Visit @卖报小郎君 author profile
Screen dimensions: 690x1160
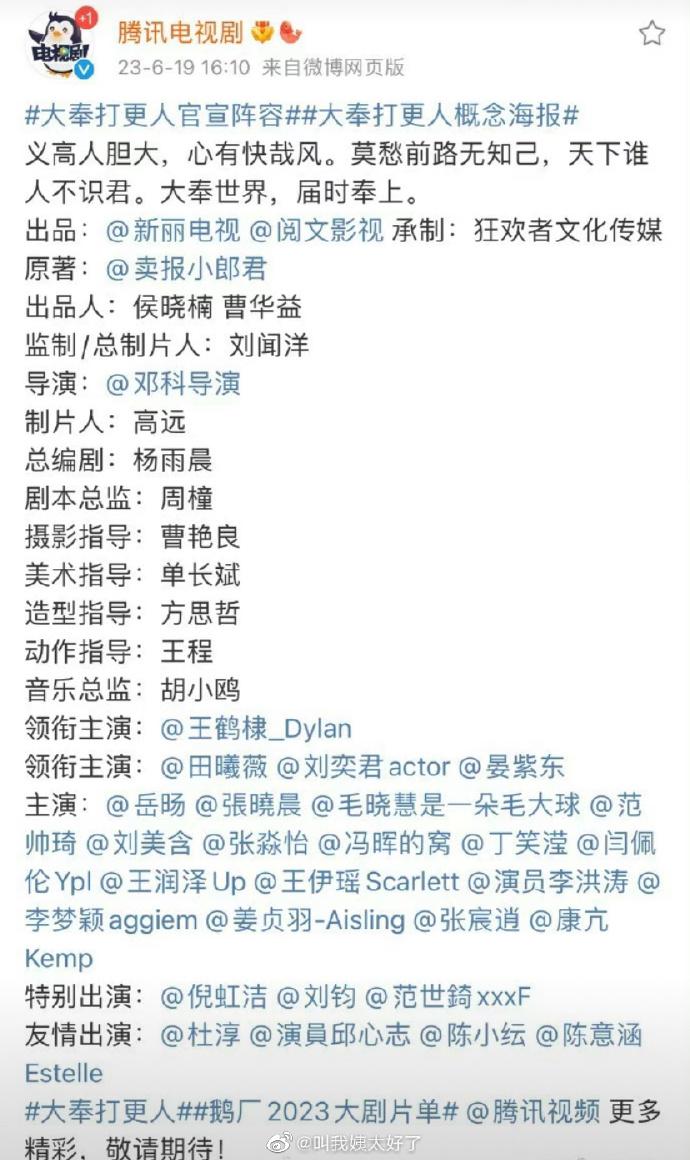pos(186,268)
